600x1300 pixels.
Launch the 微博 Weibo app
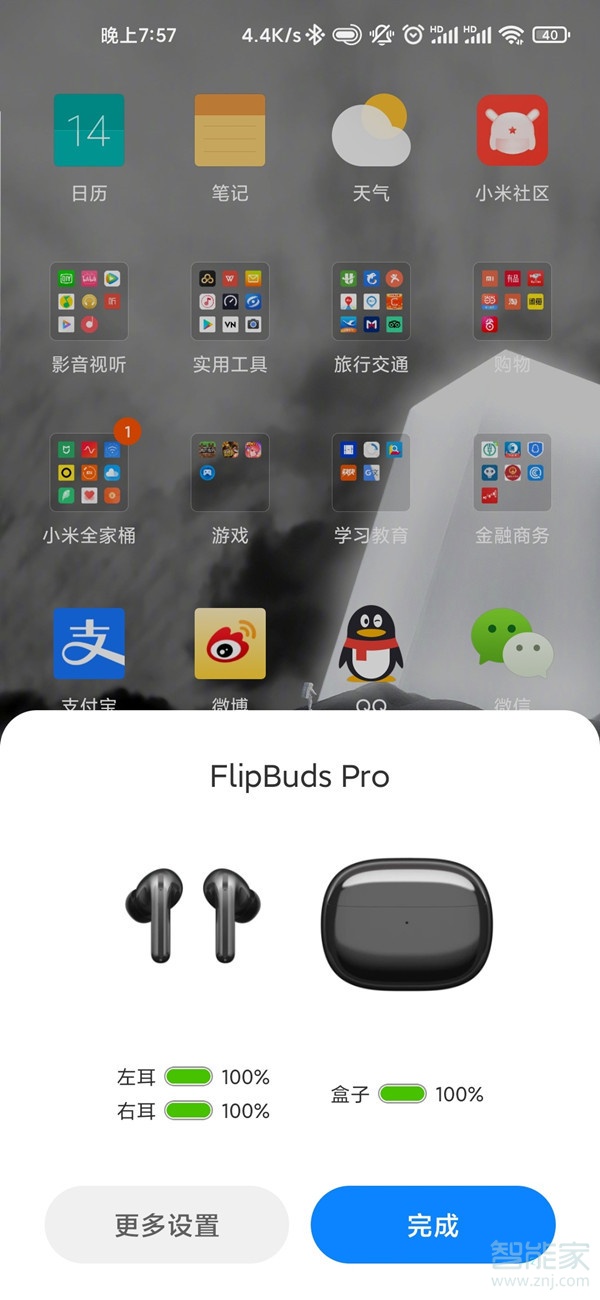[x=230, y=645]
